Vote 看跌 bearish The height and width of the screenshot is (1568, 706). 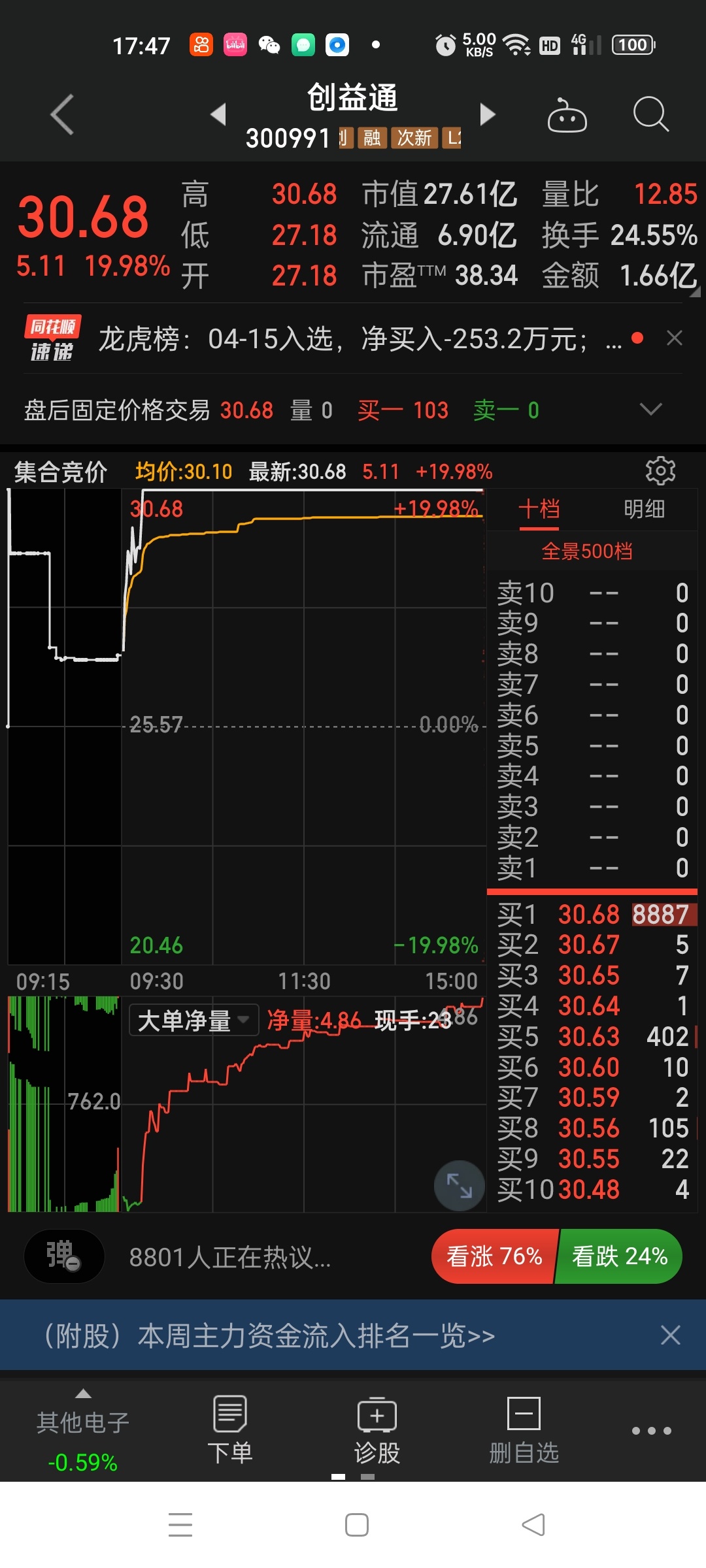(x=618, y=1256)
